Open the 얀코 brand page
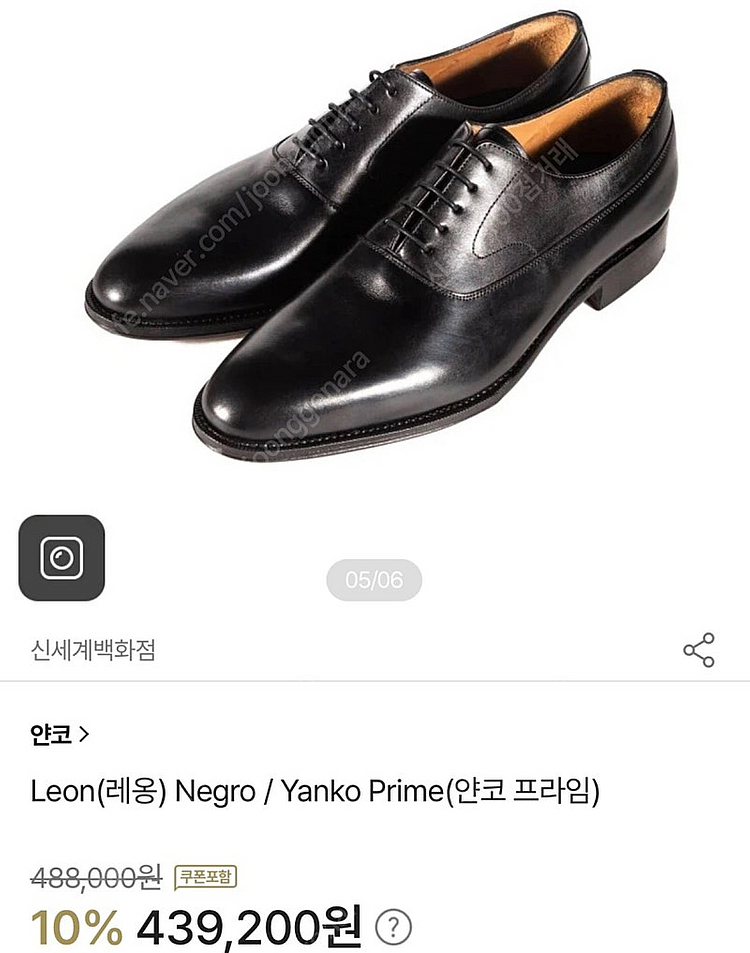Viewport: 750px width, 953px height. click(x=59, y=735)
